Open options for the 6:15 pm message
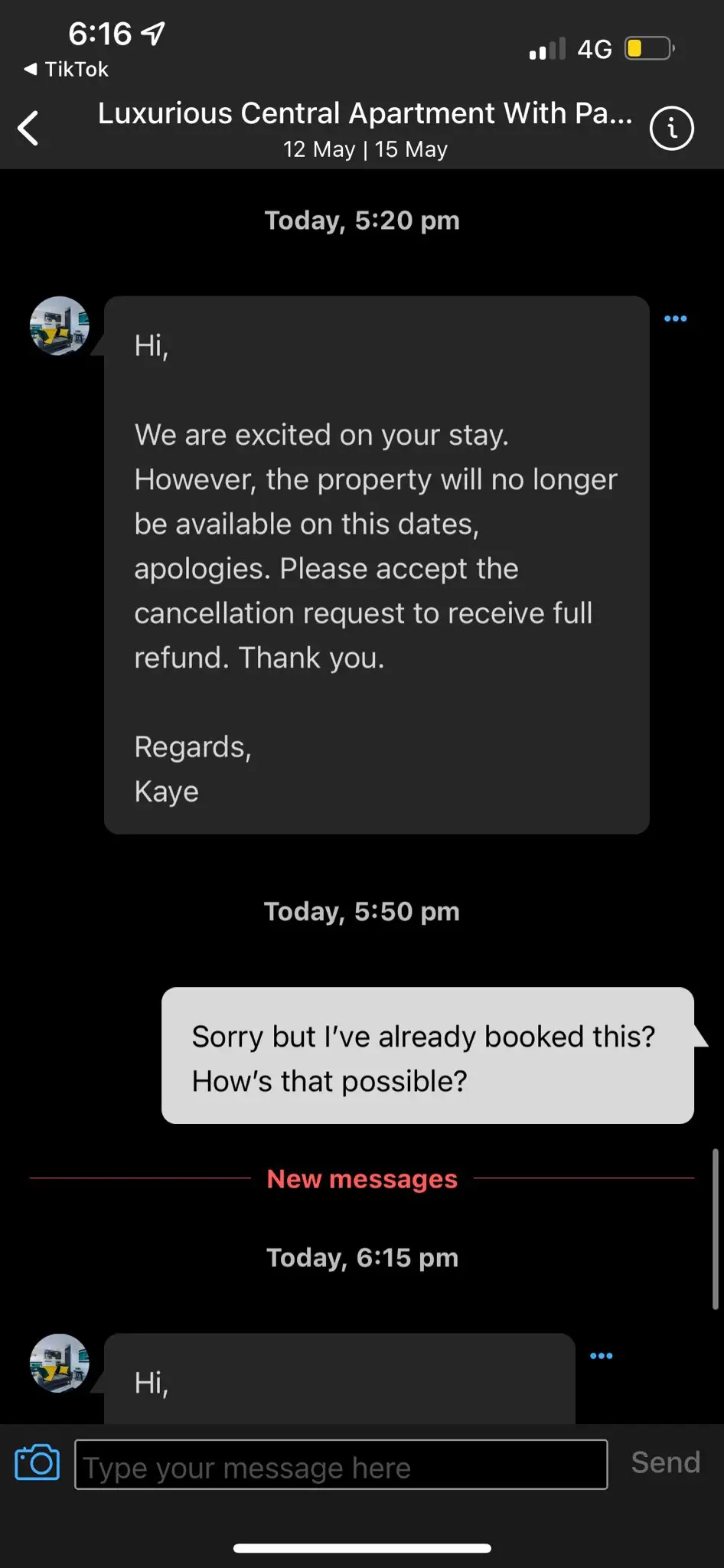This screenshot has height=1568, width=724. coord(601,1356)
